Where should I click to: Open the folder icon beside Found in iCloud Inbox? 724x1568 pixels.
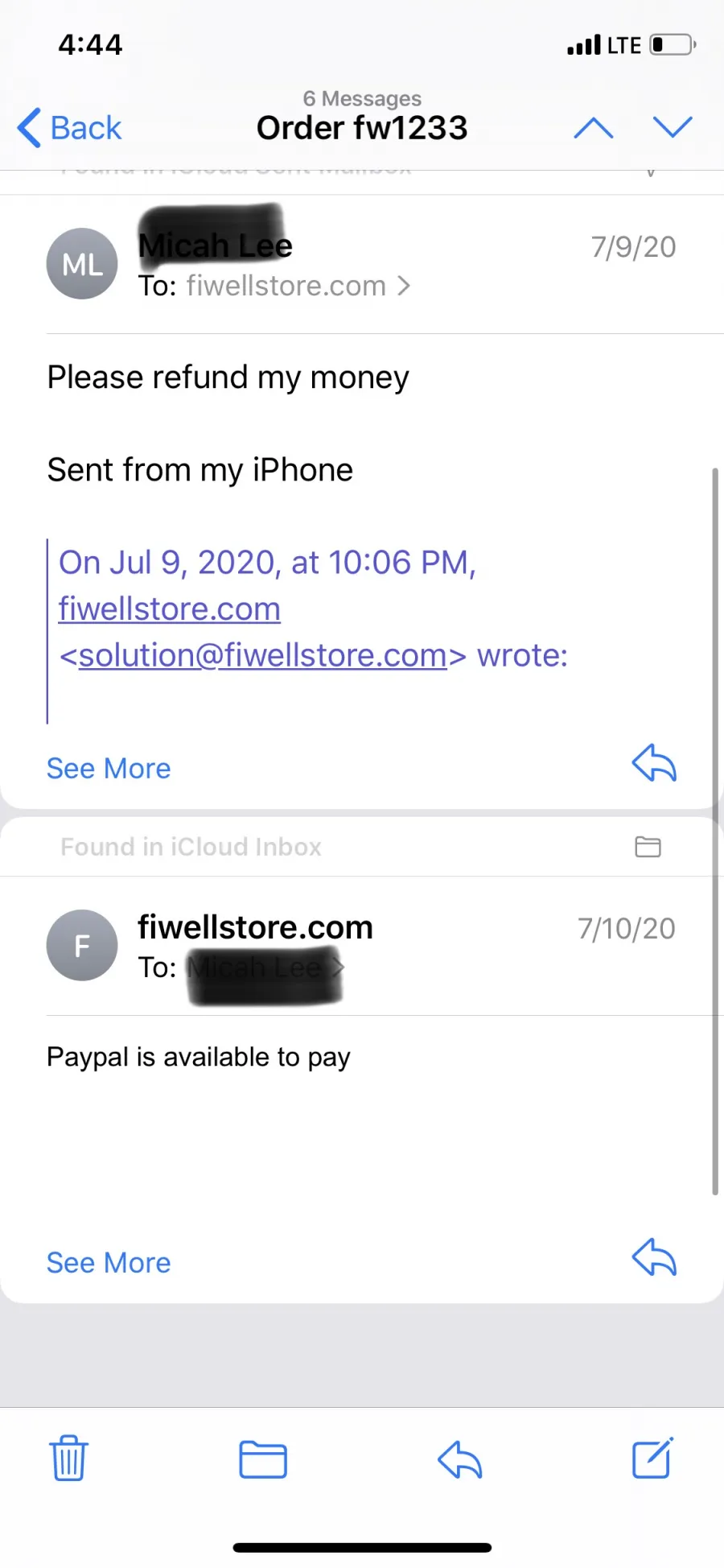click(648, 847)
